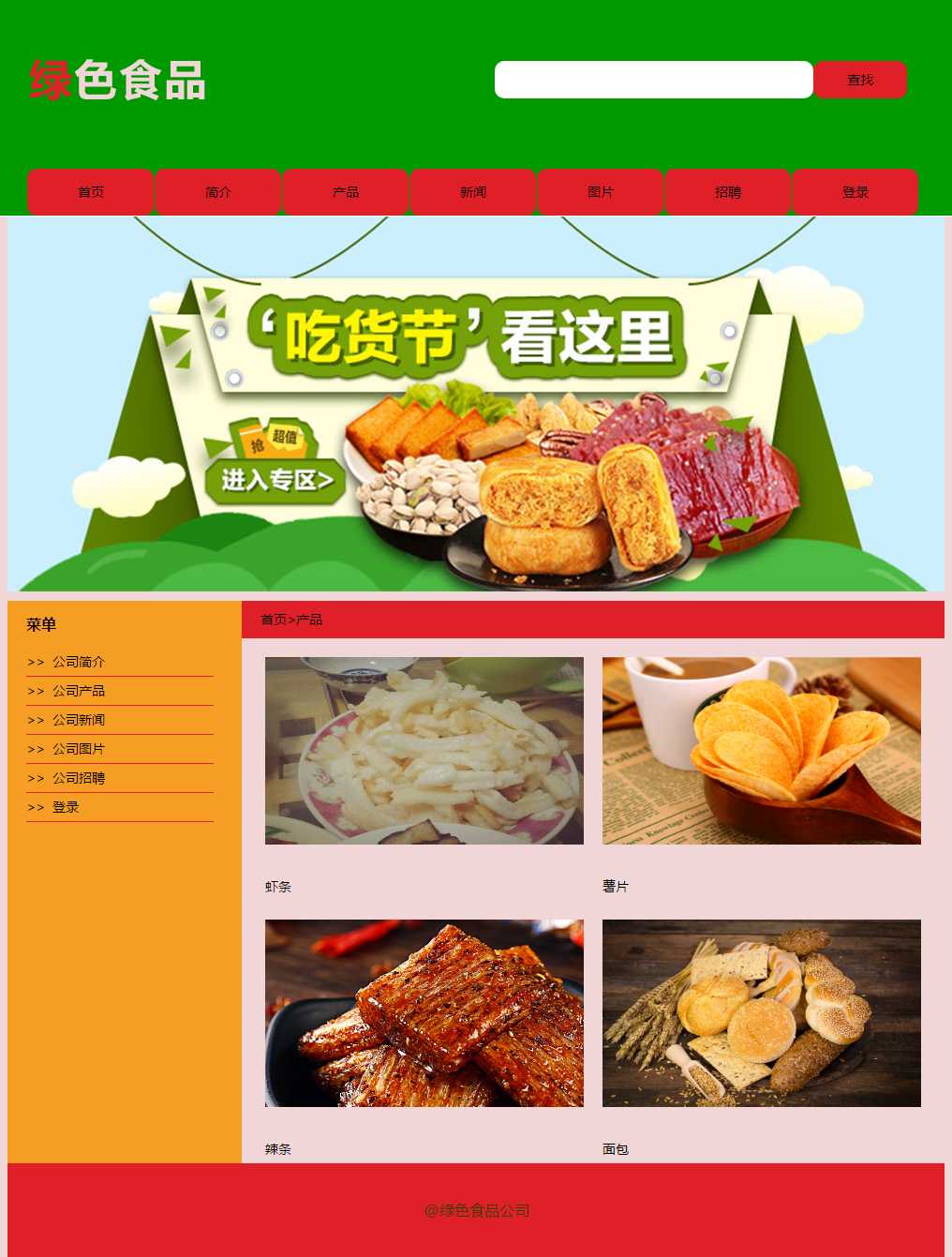This screenshot has width=952, height=1257.
Task: Switch to the 简介 nav tab
Action: click(x=218, y=192)
